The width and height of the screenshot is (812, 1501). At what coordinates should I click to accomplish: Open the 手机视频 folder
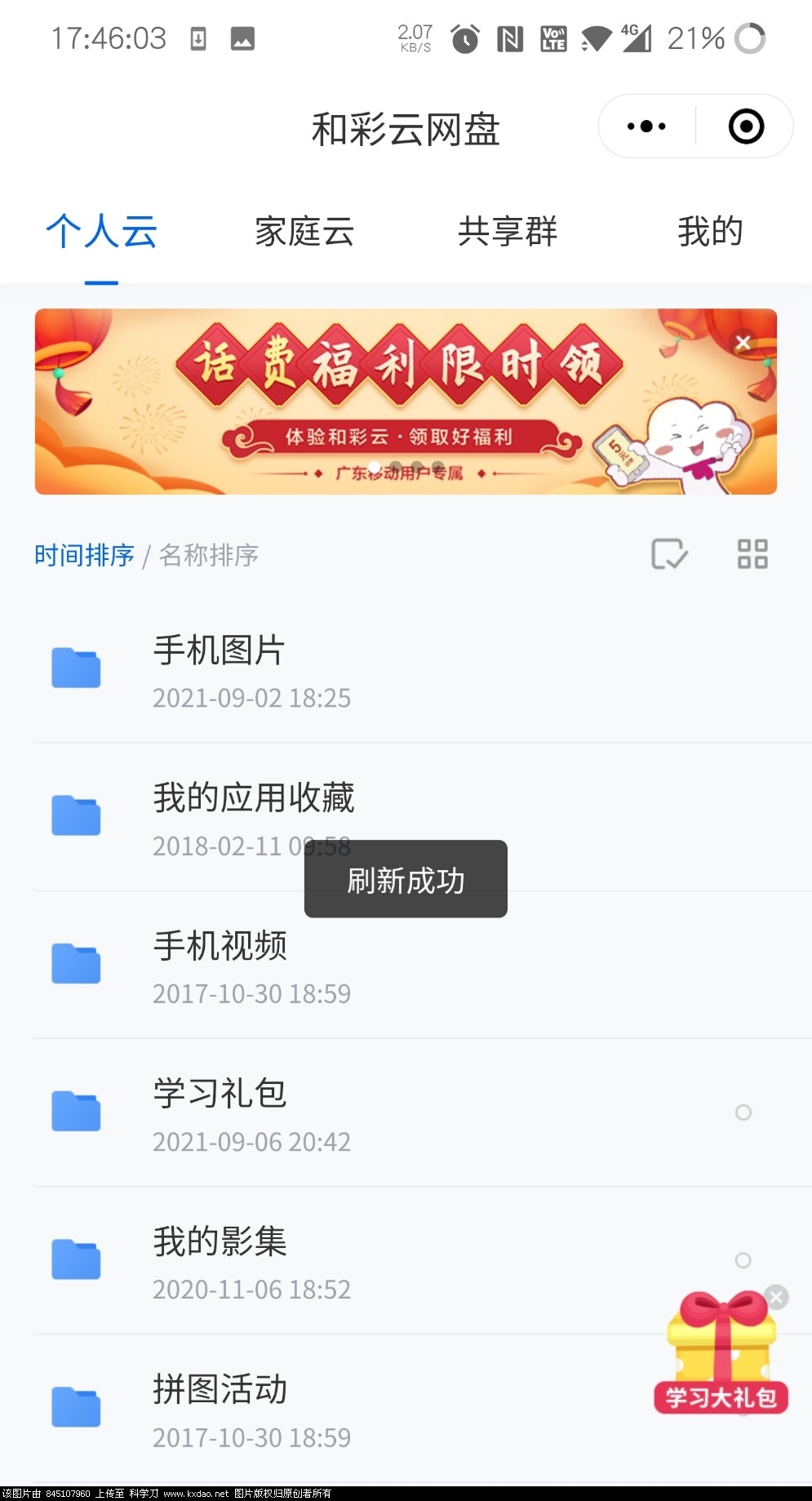(x=220, y=963)
